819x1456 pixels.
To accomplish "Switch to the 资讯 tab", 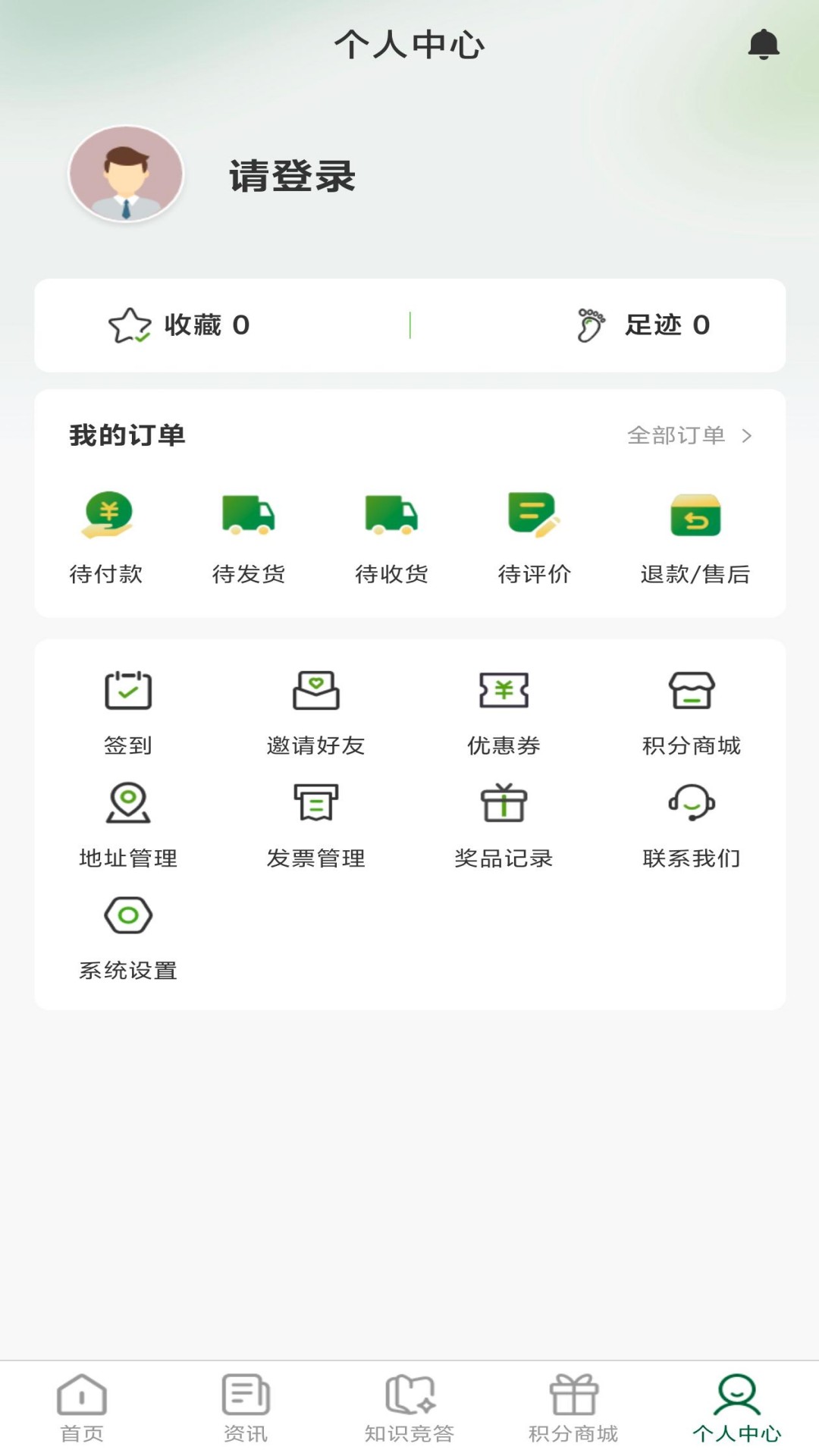I will 245,1410.
